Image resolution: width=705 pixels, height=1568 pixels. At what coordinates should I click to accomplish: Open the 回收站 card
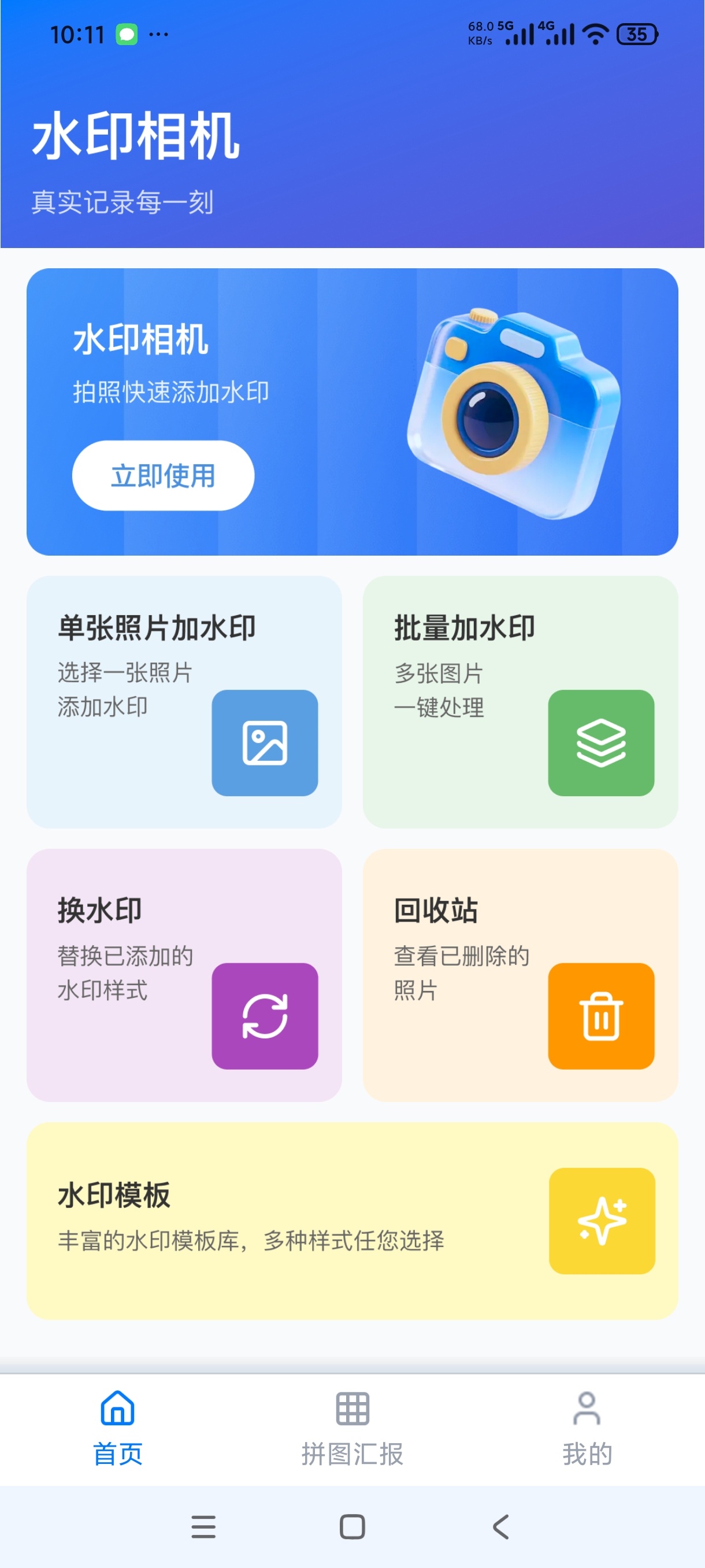pos(520,975)
